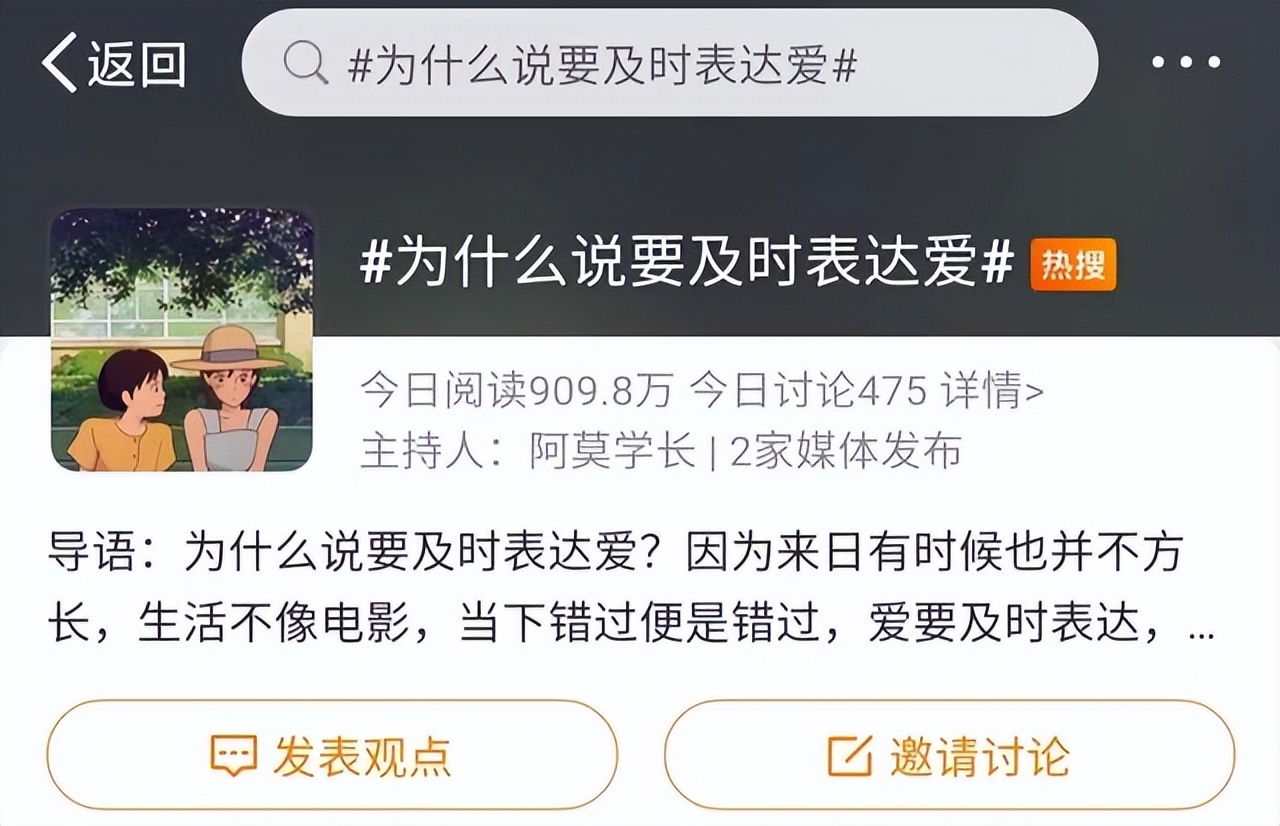Post an opinion with 发表观点
This screenshot has height=826, width=1280.
click(332, 756)
